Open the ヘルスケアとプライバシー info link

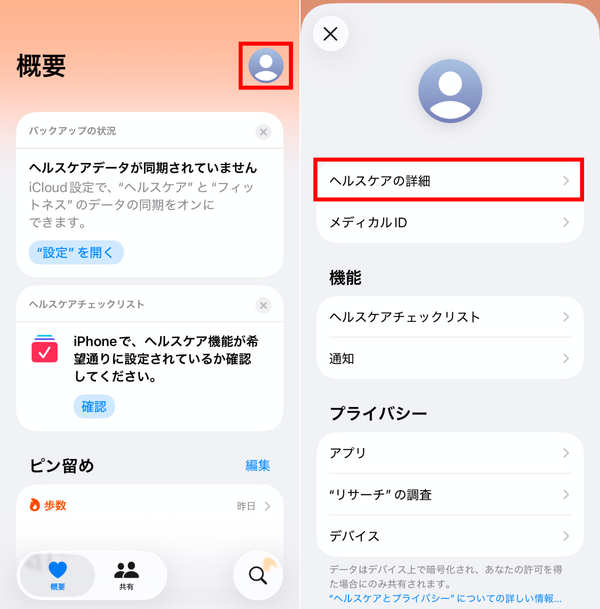tap(445, 598)
